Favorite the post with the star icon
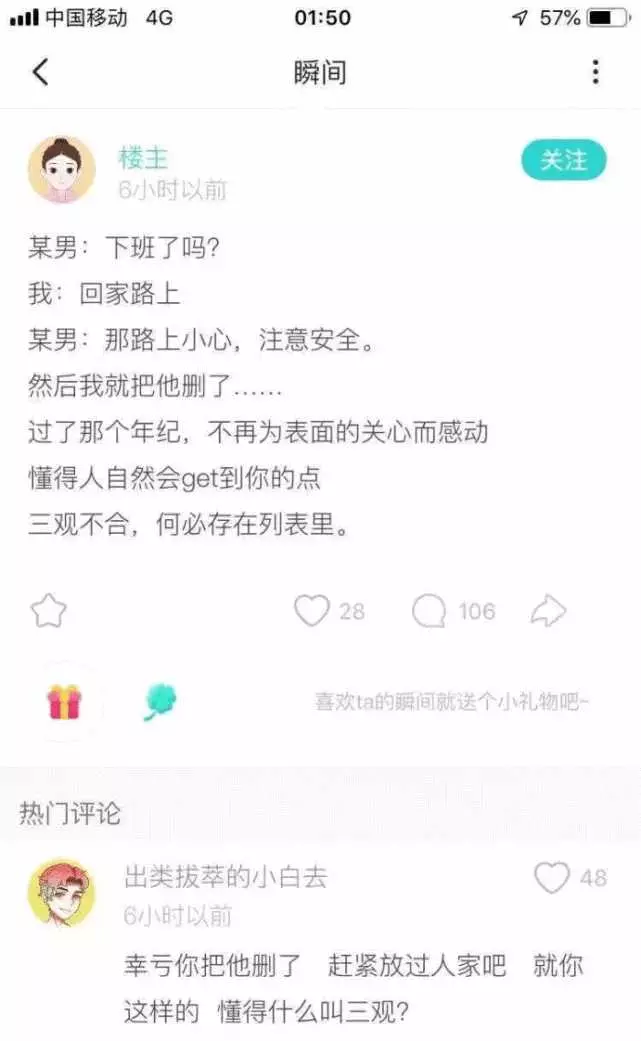This screenshot has width=641, height=1041. click(48, 610)
